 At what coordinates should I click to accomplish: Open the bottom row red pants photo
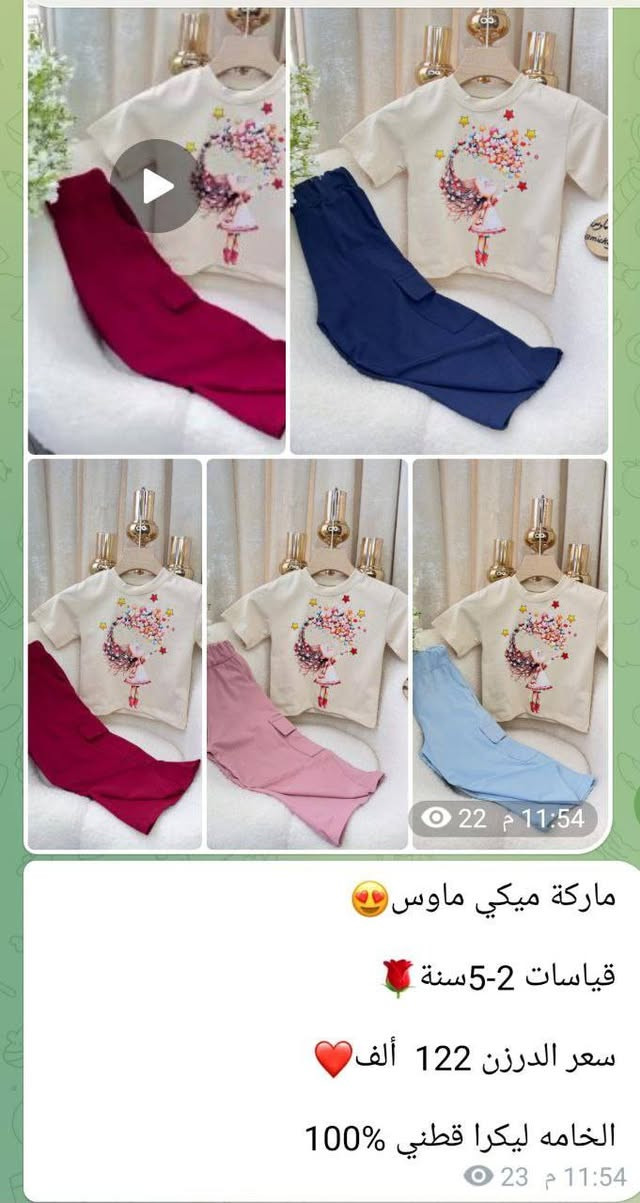(114, 655)
